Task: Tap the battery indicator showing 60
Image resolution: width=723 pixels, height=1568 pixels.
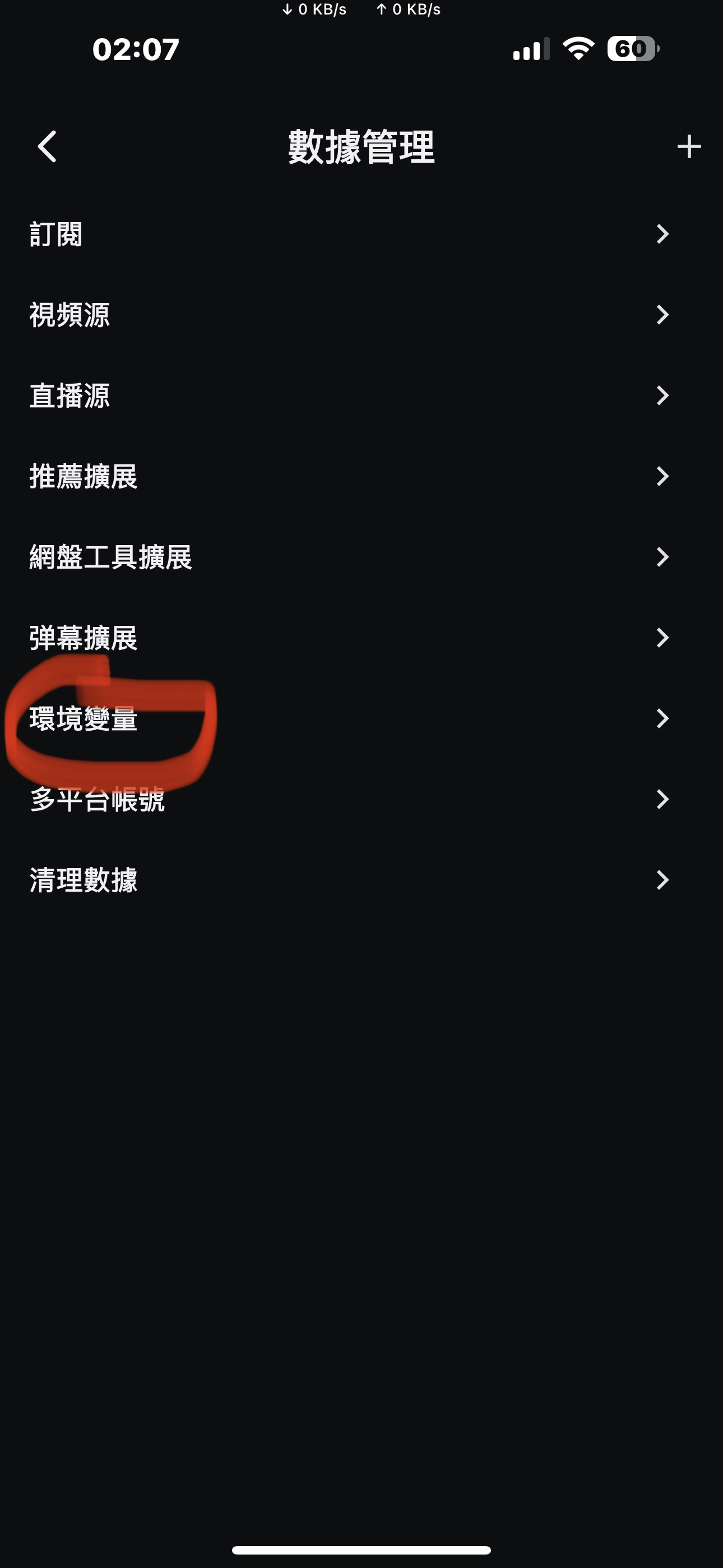Action: (632, 49)
